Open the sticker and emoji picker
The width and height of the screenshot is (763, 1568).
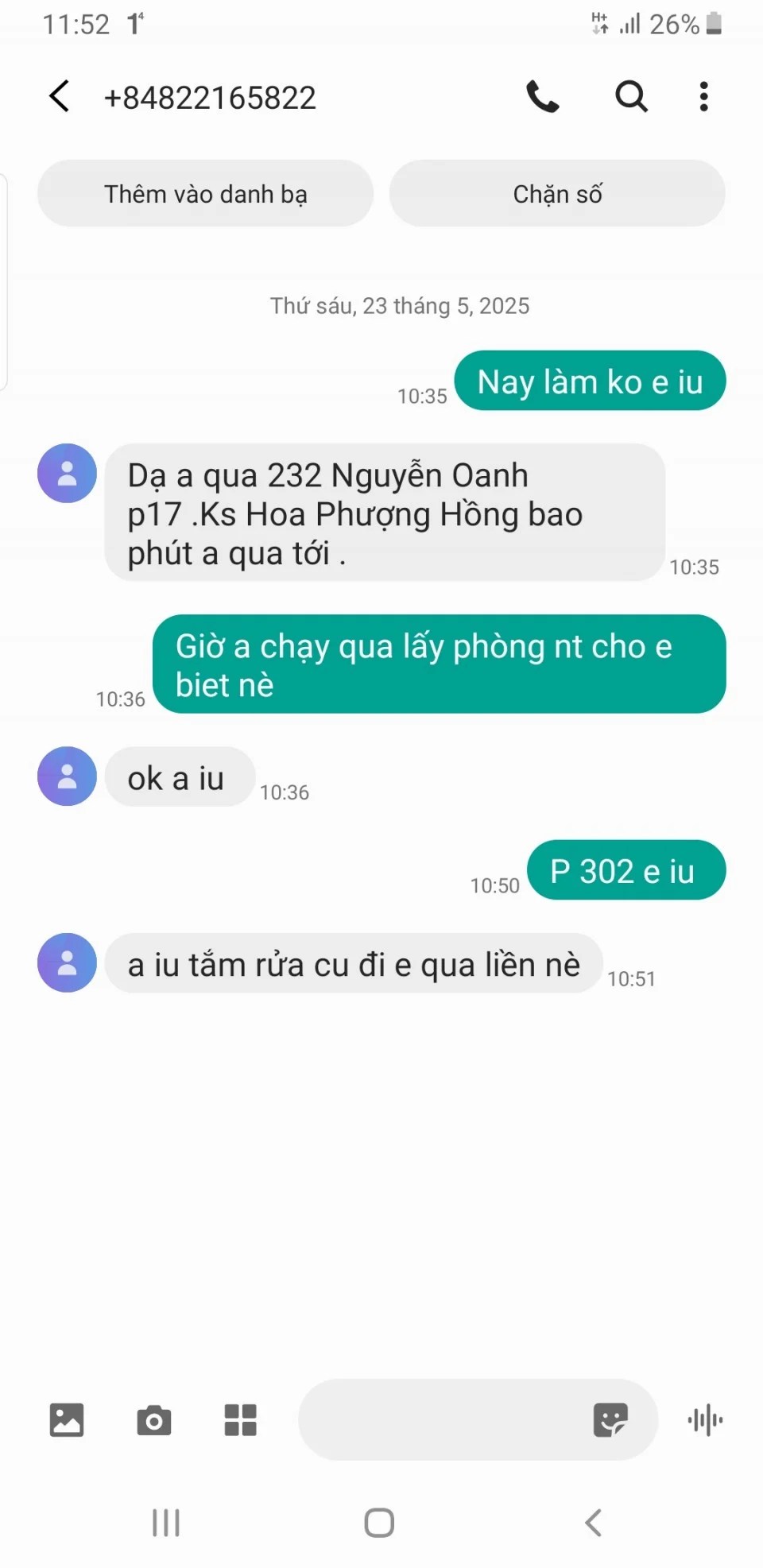tap(610, 1419)
